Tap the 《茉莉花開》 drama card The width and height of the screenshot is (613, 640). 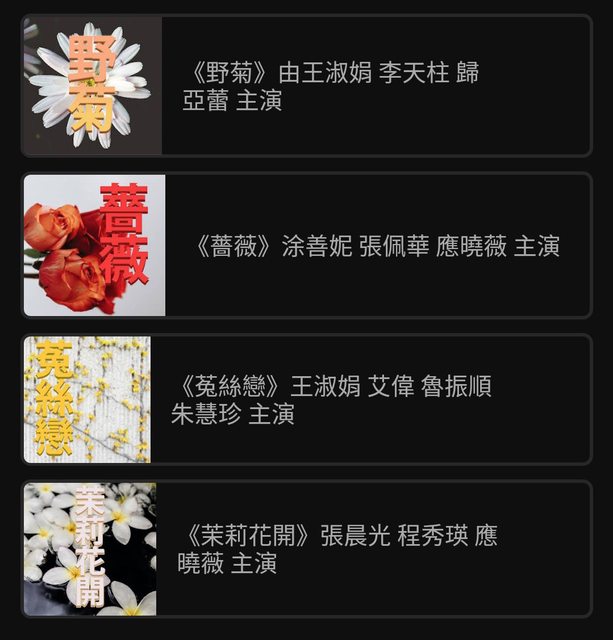pos(306,549)
